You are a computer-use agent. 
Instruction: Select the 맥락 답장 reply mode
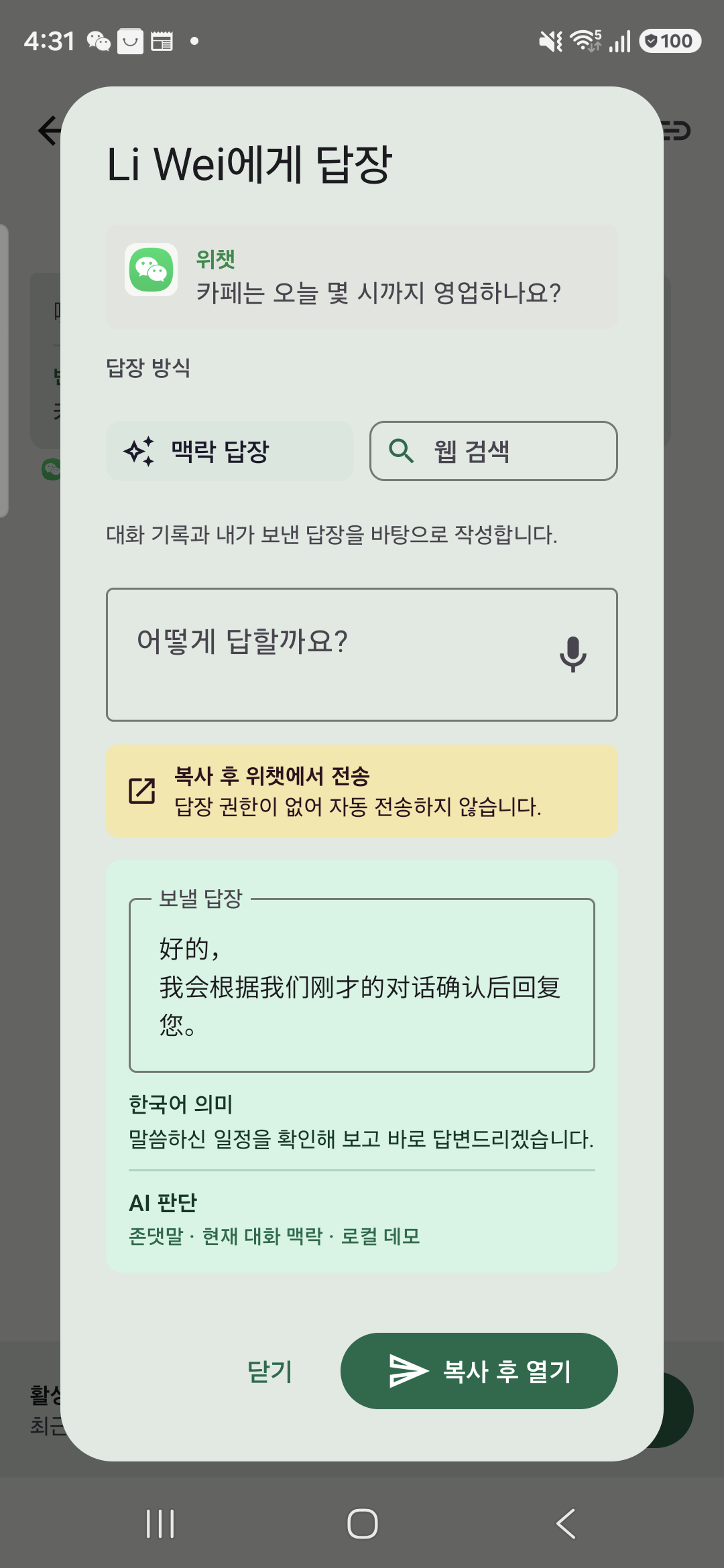tap(229, 451)
